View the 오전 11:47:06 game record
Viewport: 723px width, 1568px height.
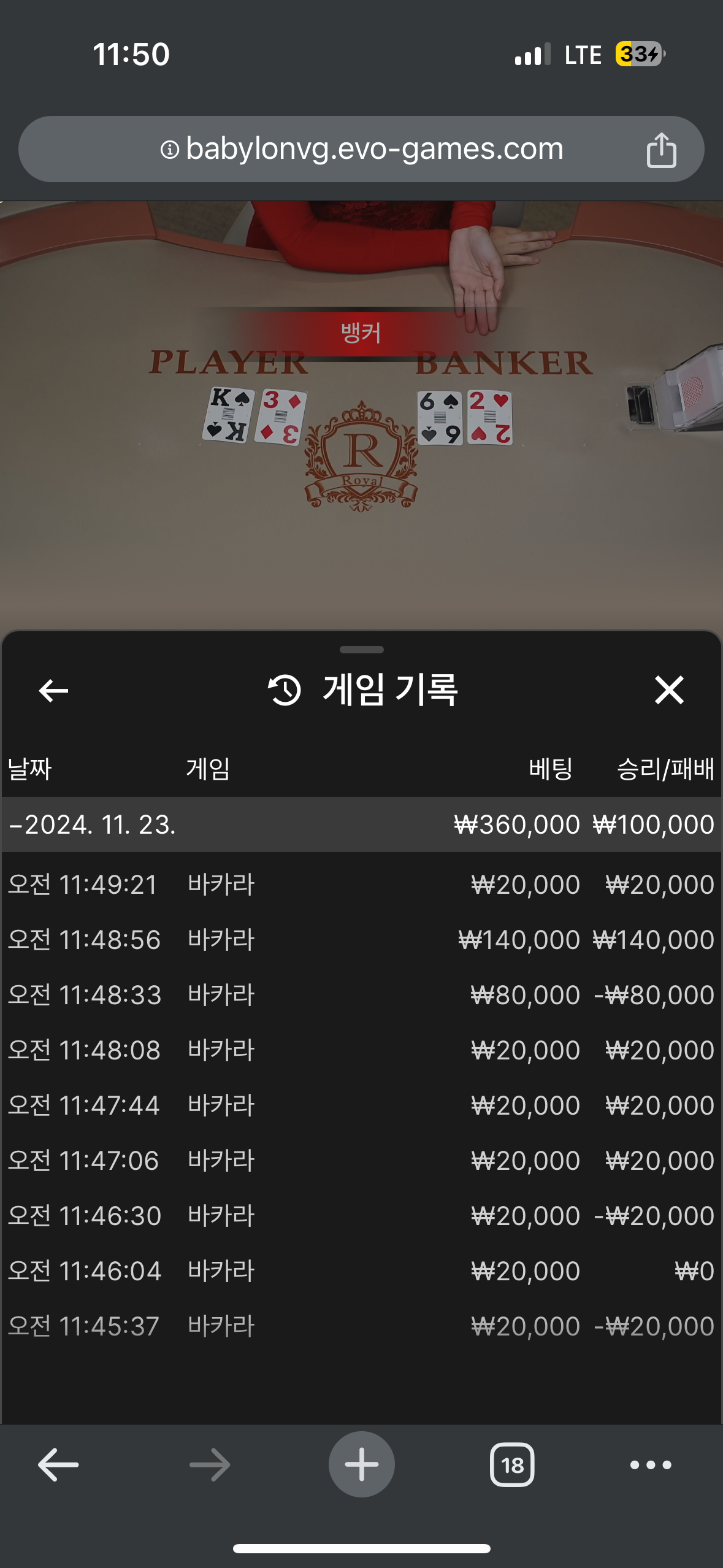(x=361, y=1161)
